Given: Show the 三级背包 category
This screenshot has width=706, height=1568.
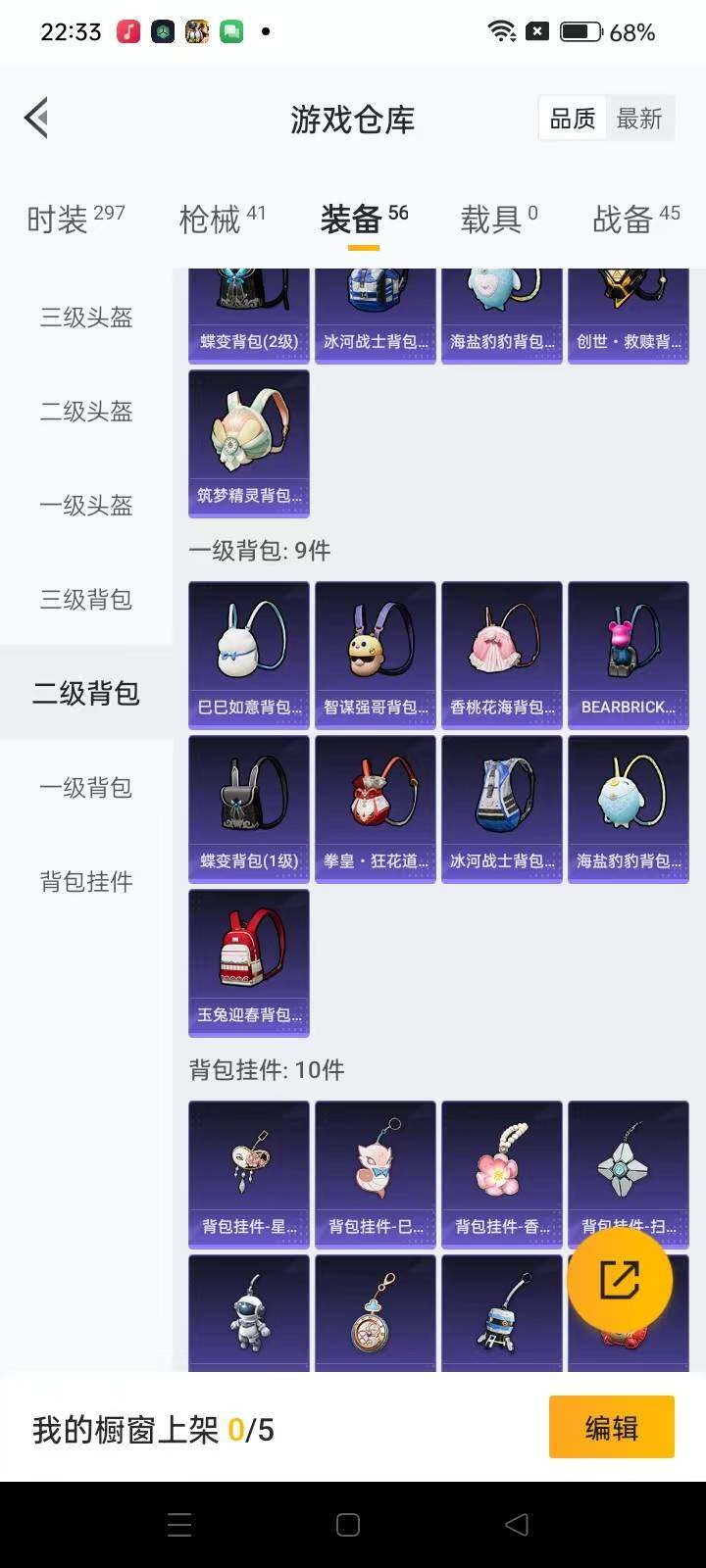Looking at the screenshot, I should click(x=86, y=600).
